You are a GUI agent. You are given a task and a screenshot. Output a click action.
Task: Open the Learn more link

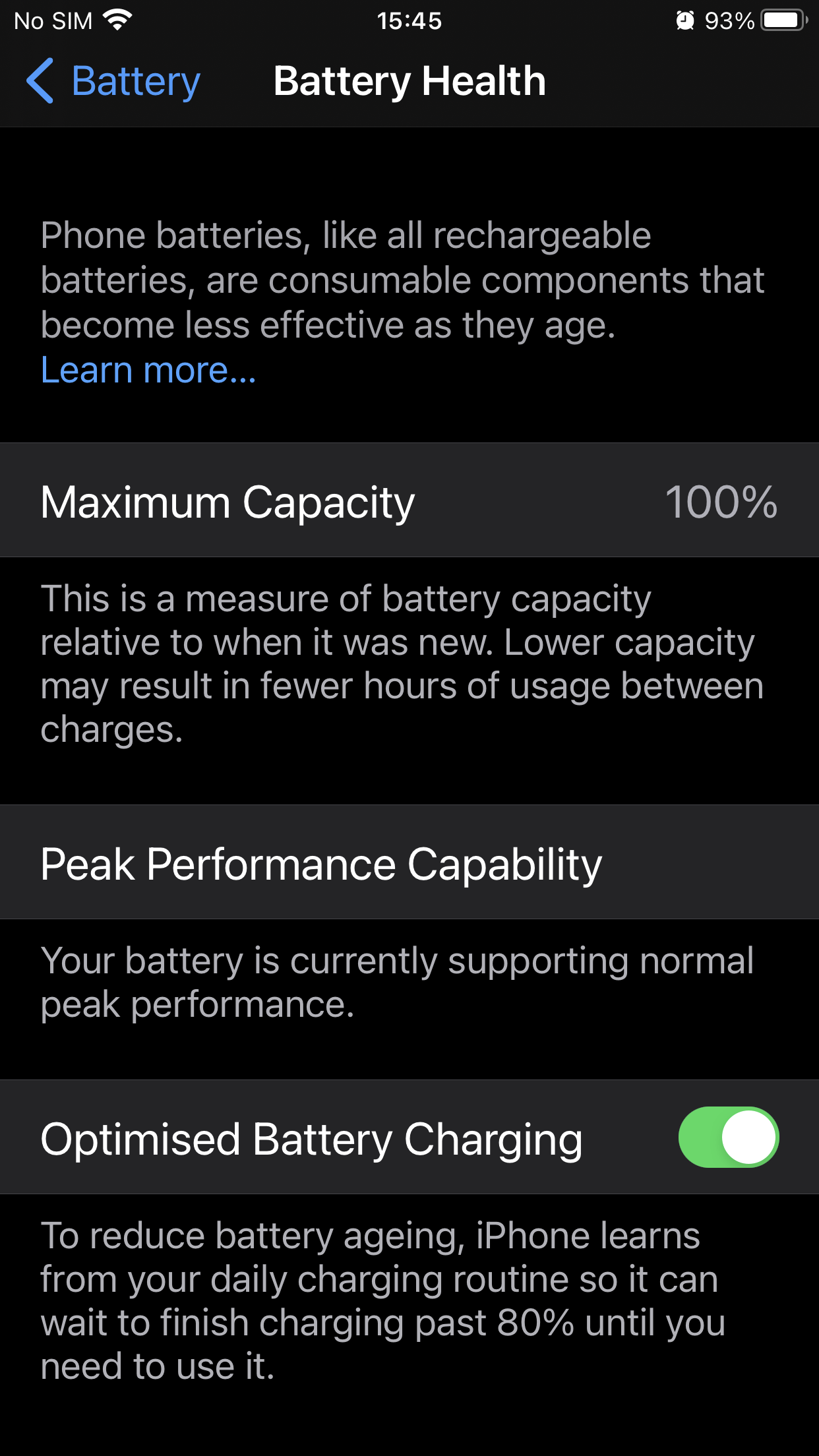[148, 370]
